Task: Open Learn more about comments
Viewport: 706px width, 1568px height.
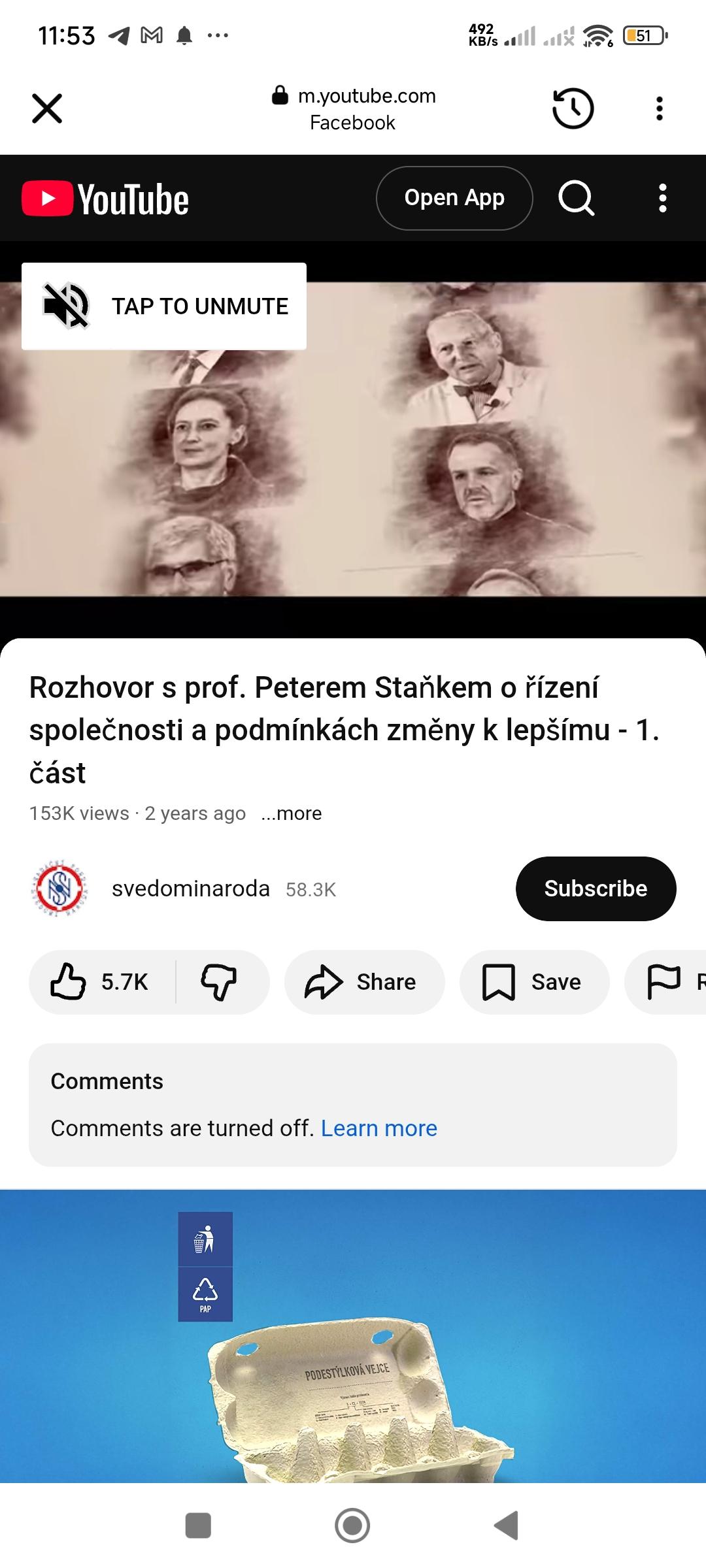Action: tap(378, 1128)
